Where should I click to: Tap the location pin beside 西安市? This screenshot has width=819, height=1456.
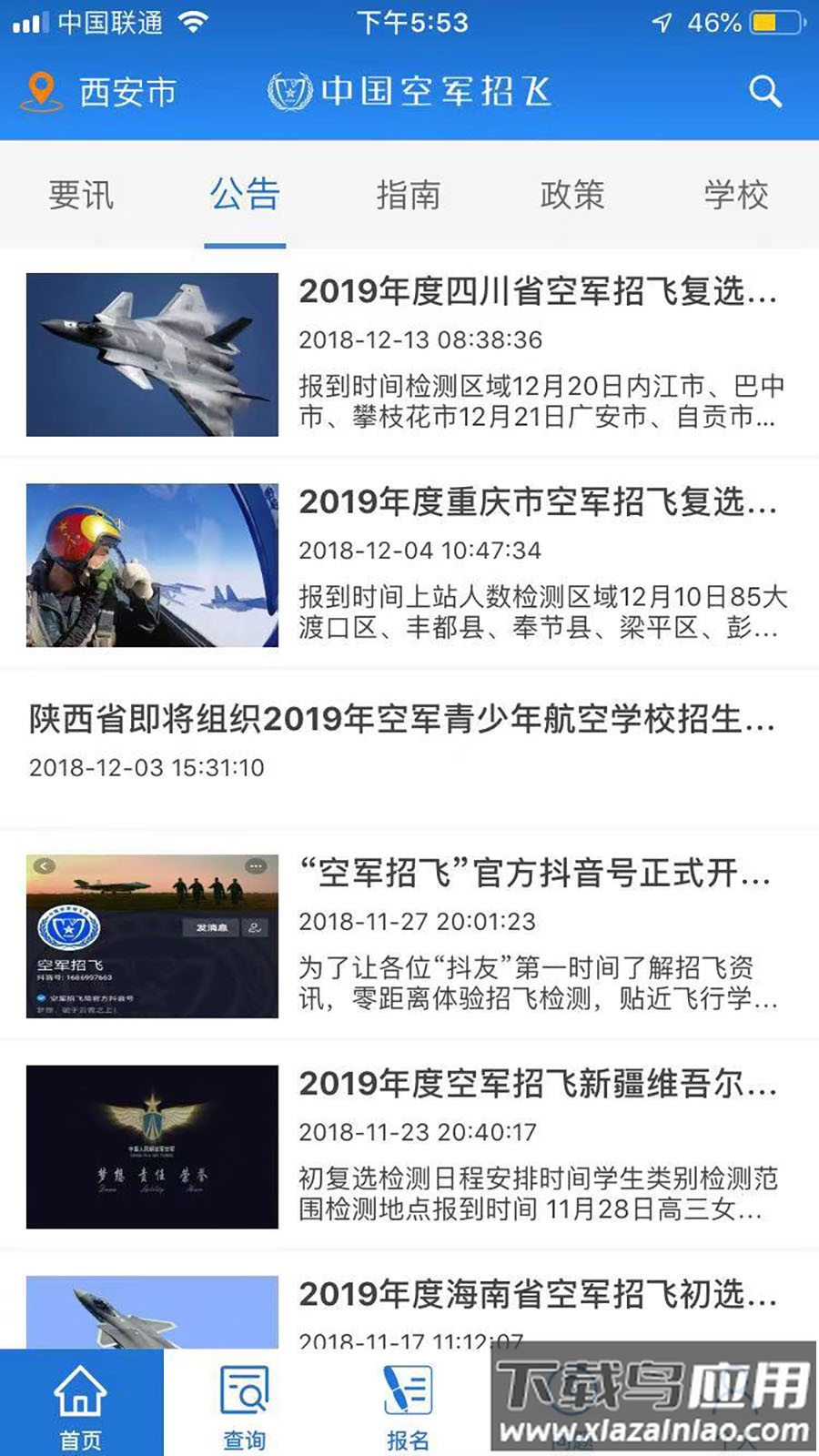point(38,91)
